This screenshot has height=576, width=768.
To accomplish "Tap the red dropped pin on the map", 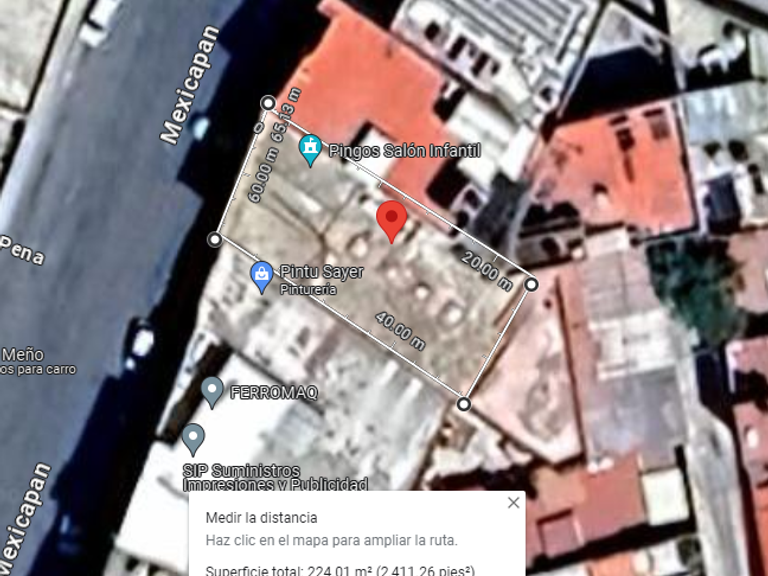I will pyautogui.click(x=390, y=220).
